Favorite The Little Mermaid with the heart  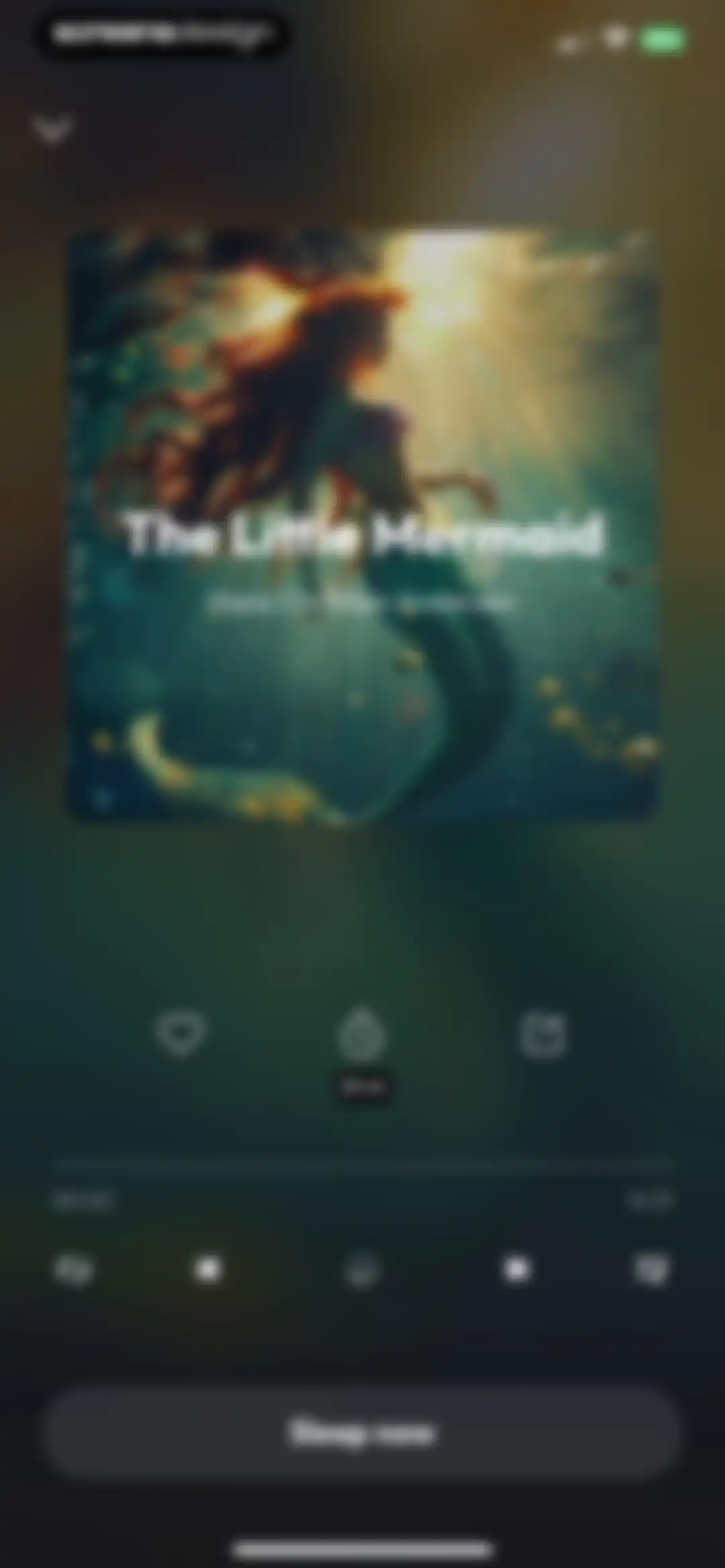(x=181, y=1034)
